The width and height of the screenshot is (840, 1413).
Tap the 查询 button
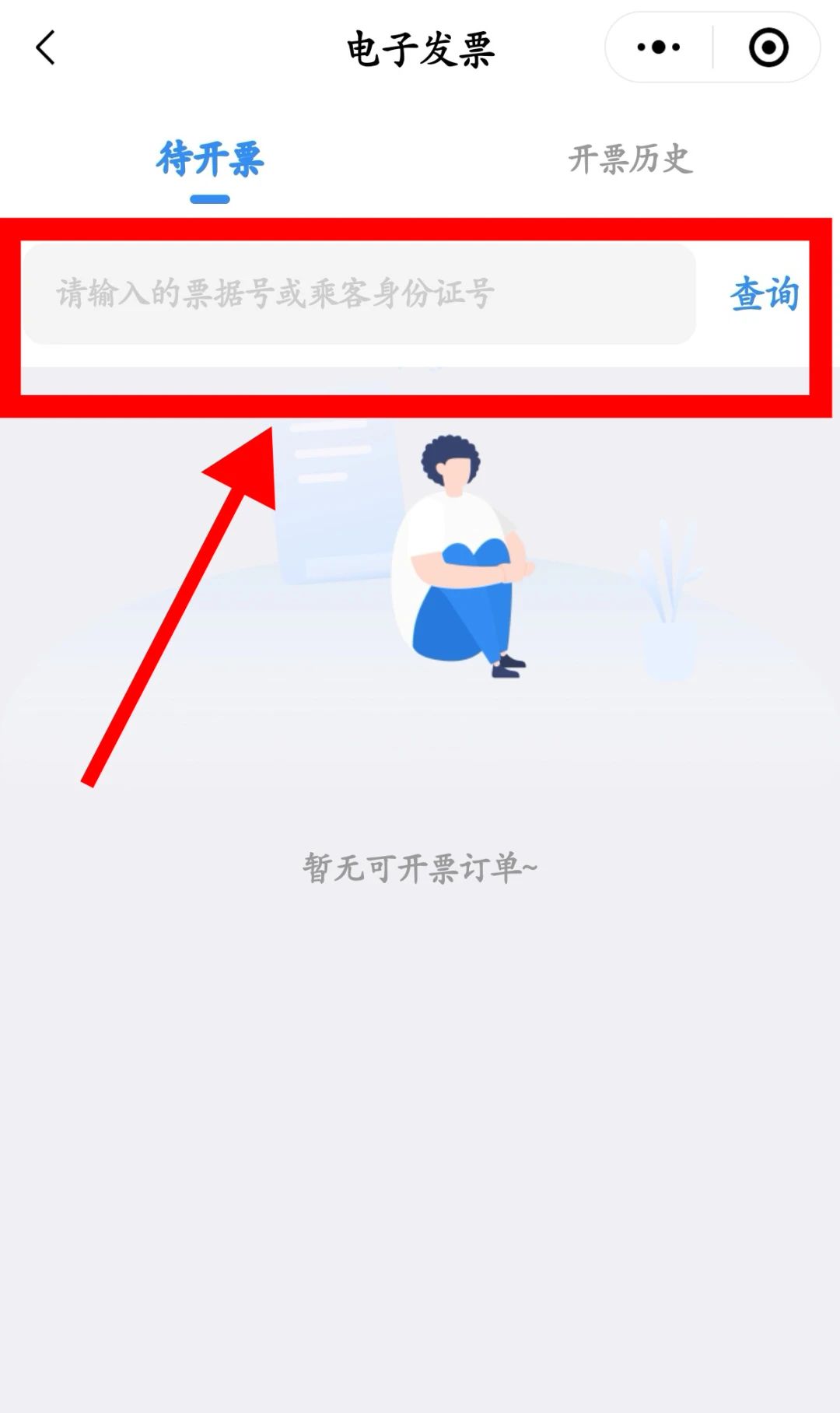764,294
